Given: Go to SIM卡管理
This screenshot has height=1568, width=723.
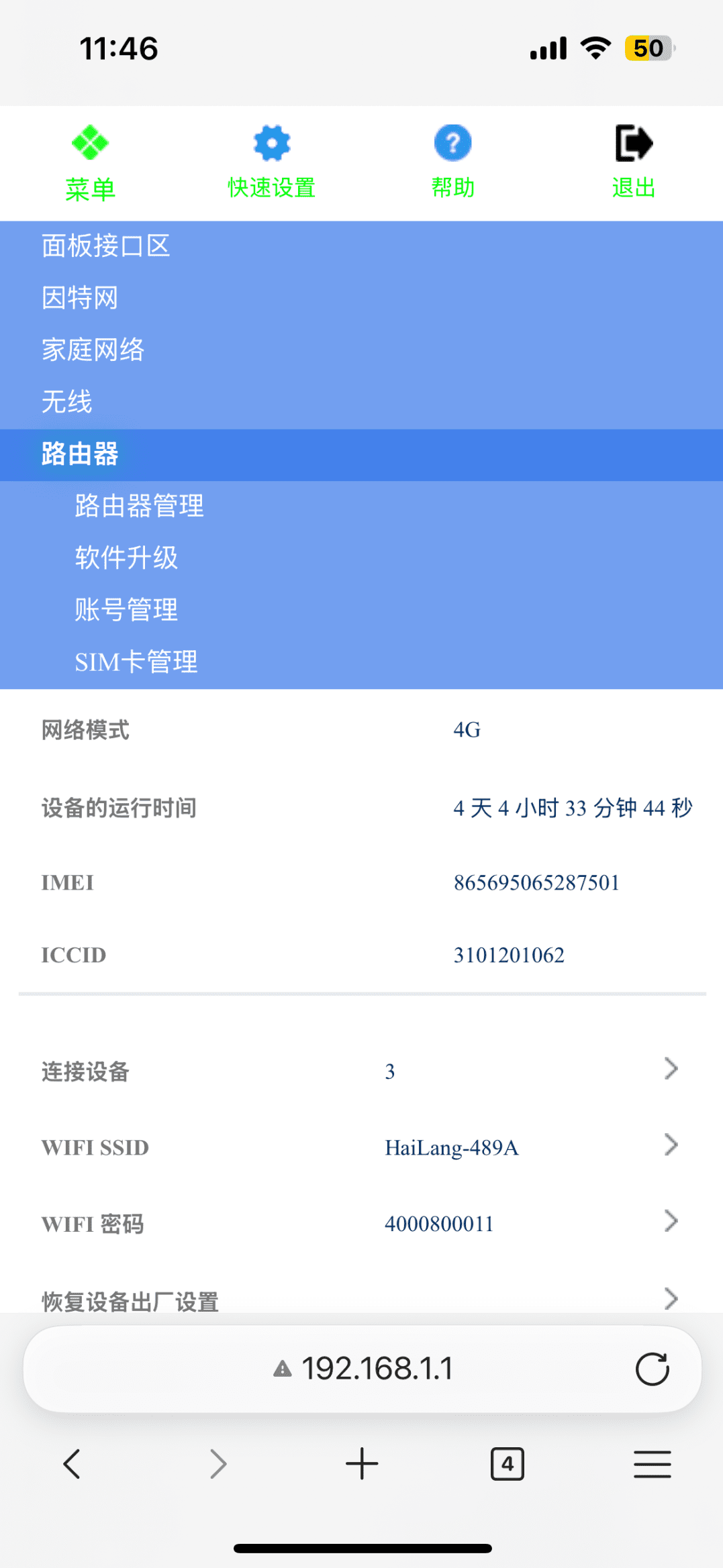Looking at the screenshot, I should 361,663.
